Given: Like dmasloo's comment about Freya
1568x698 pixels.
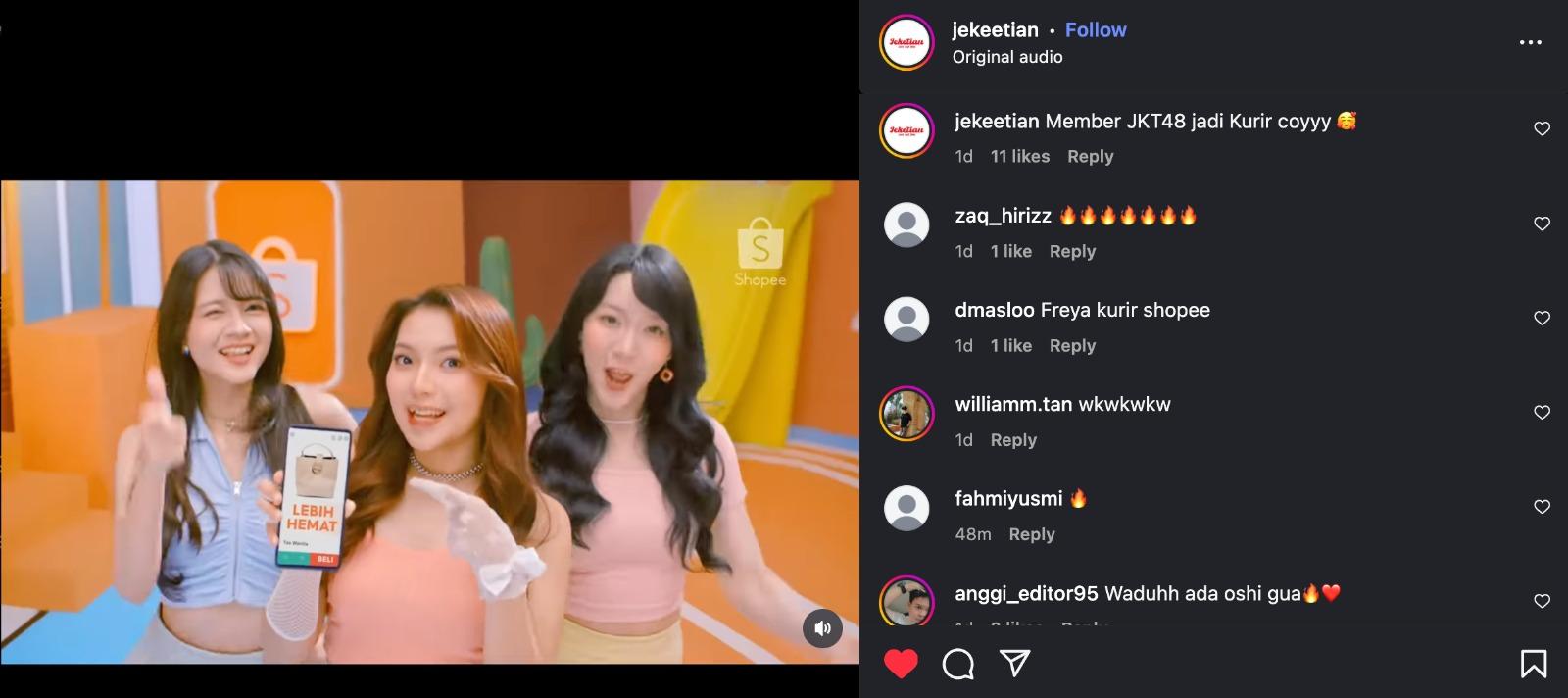Looking at the screenshot, I should pos(1542,318).
